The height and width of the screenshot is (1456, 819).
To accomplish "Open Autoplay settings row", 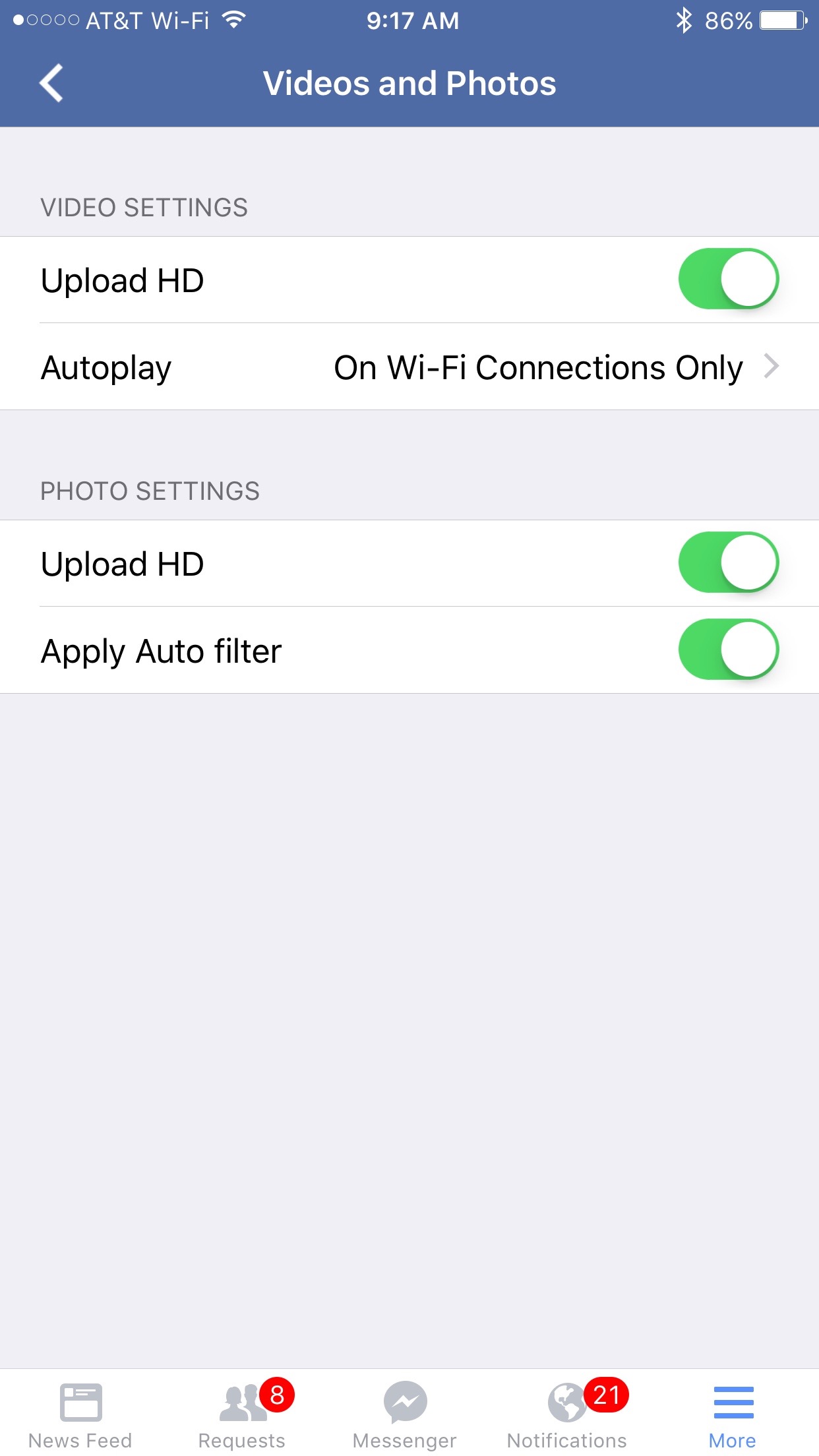I will (409, 367).
